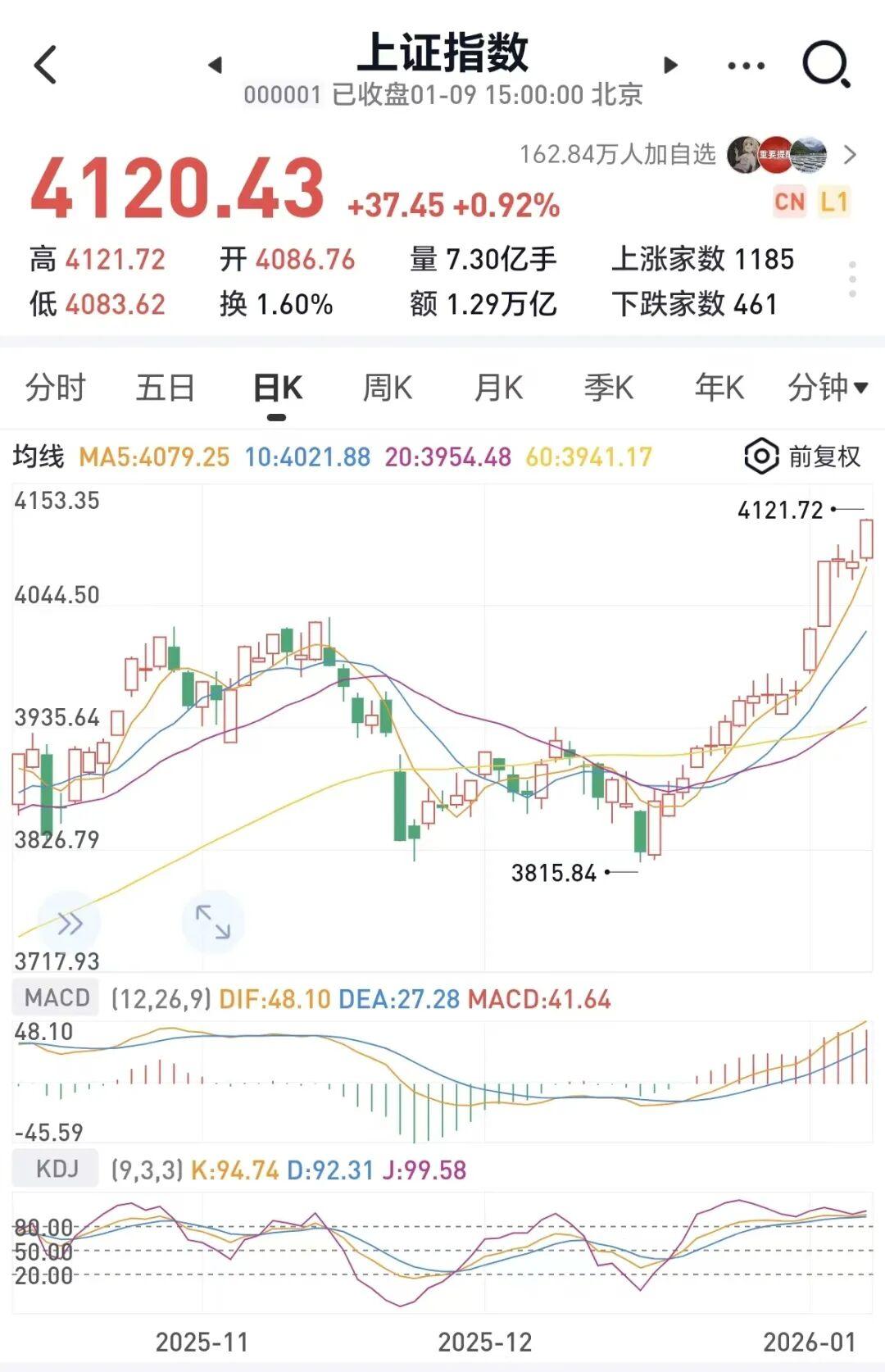Go back using the top-left arrow
Image resolution: width=885 pixels, height=1372 pixels.
pyautogui.click(x=46, y=65)
